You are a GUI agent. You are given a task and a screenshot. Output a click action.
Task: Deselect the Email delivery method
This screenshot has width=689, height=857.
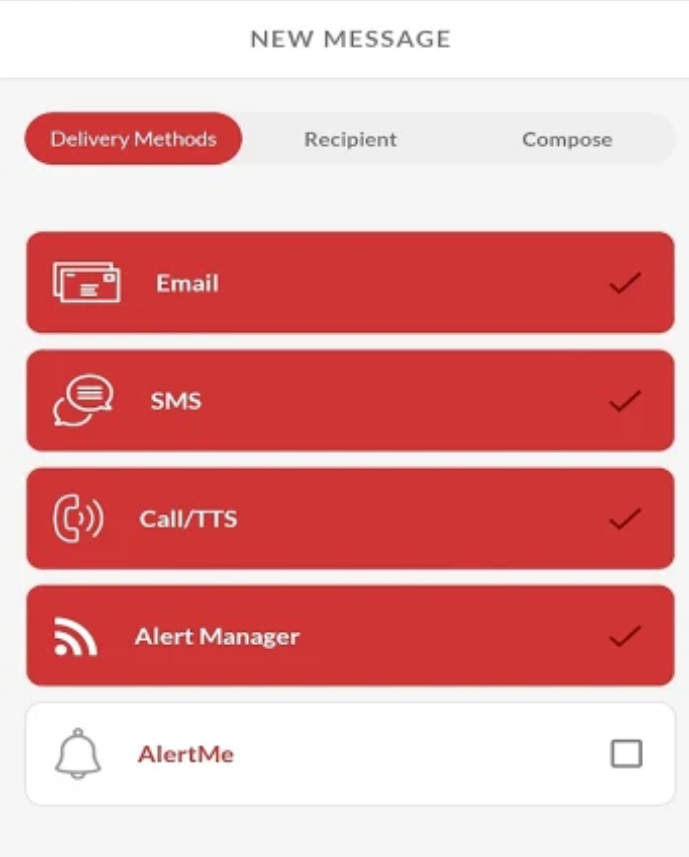[x=624, y=283]
